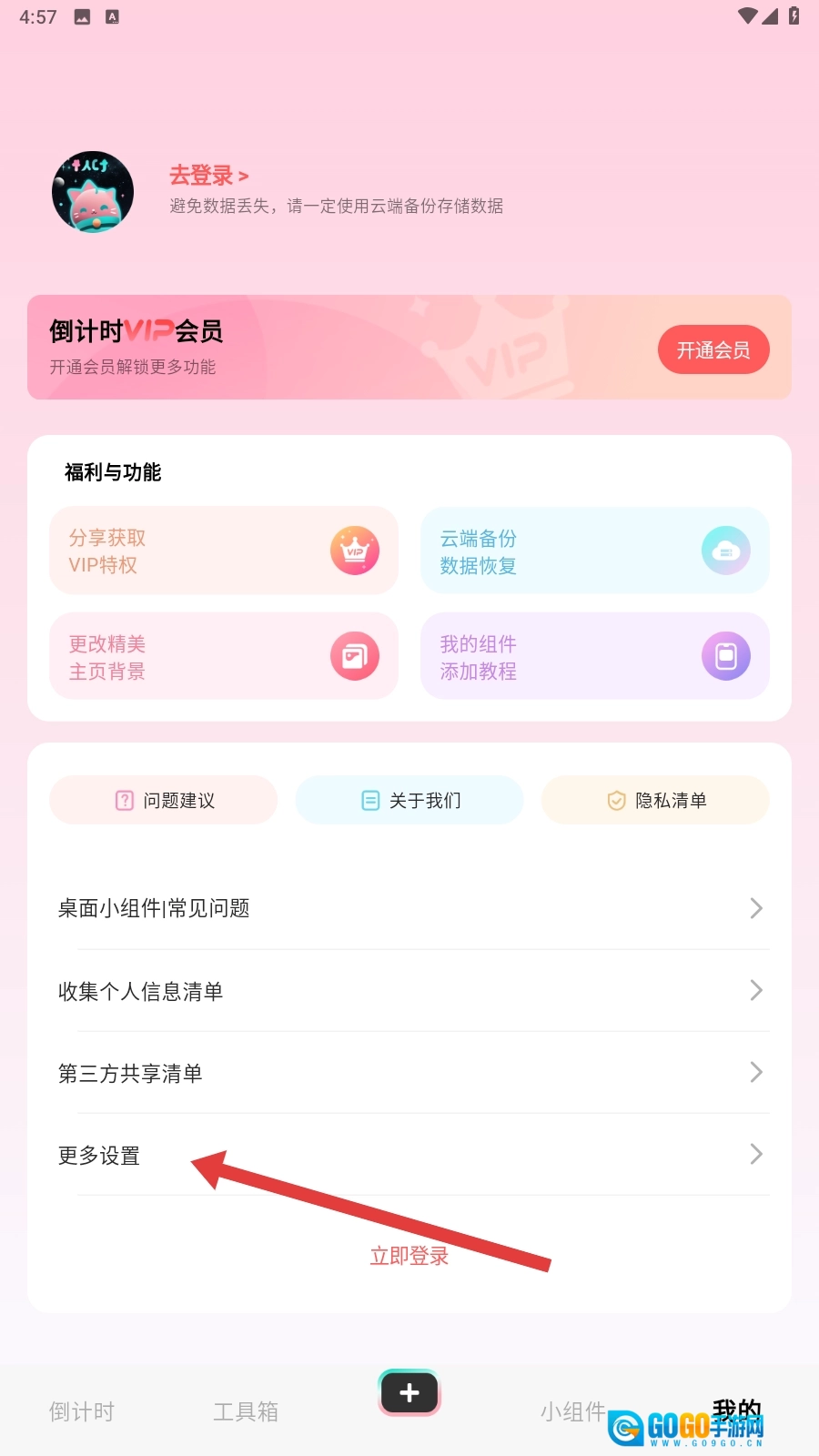
Task: Open 云端备份数据恢复 card
Action: 594,551
